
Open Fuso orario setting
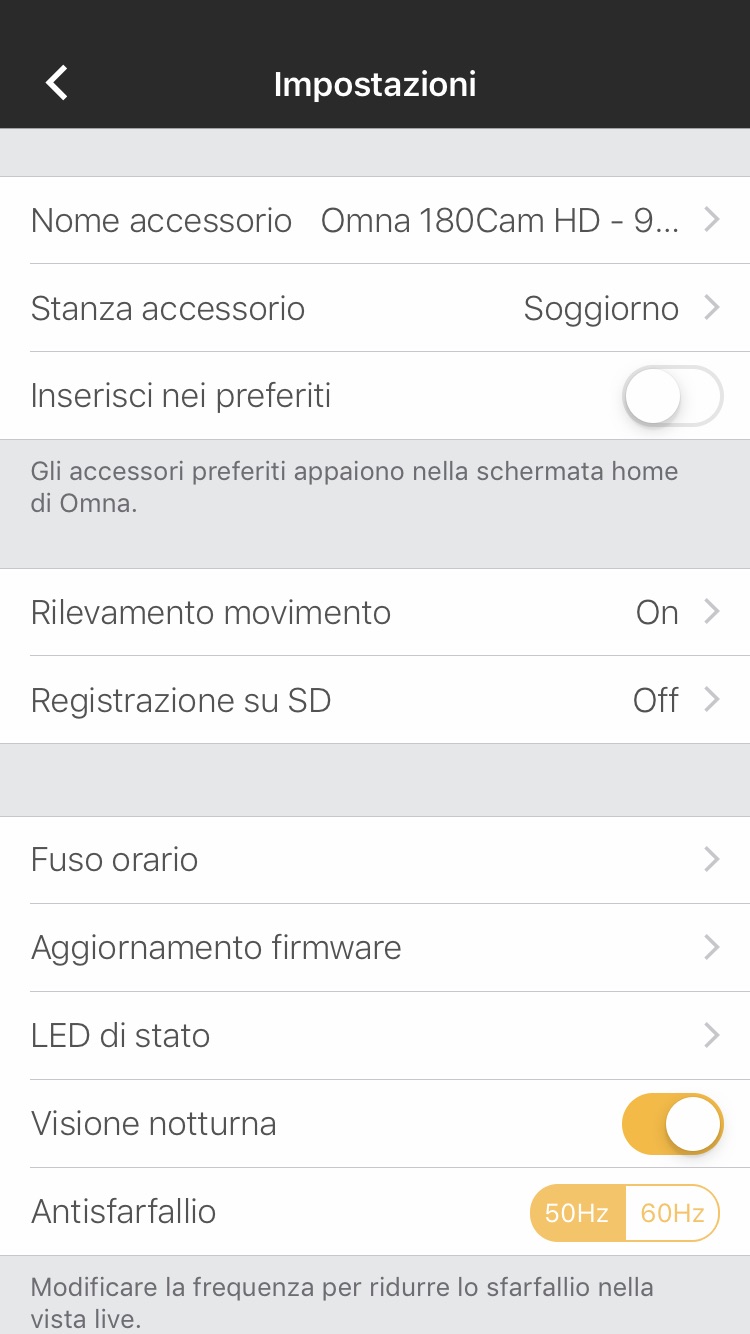[x=375, y=860]
